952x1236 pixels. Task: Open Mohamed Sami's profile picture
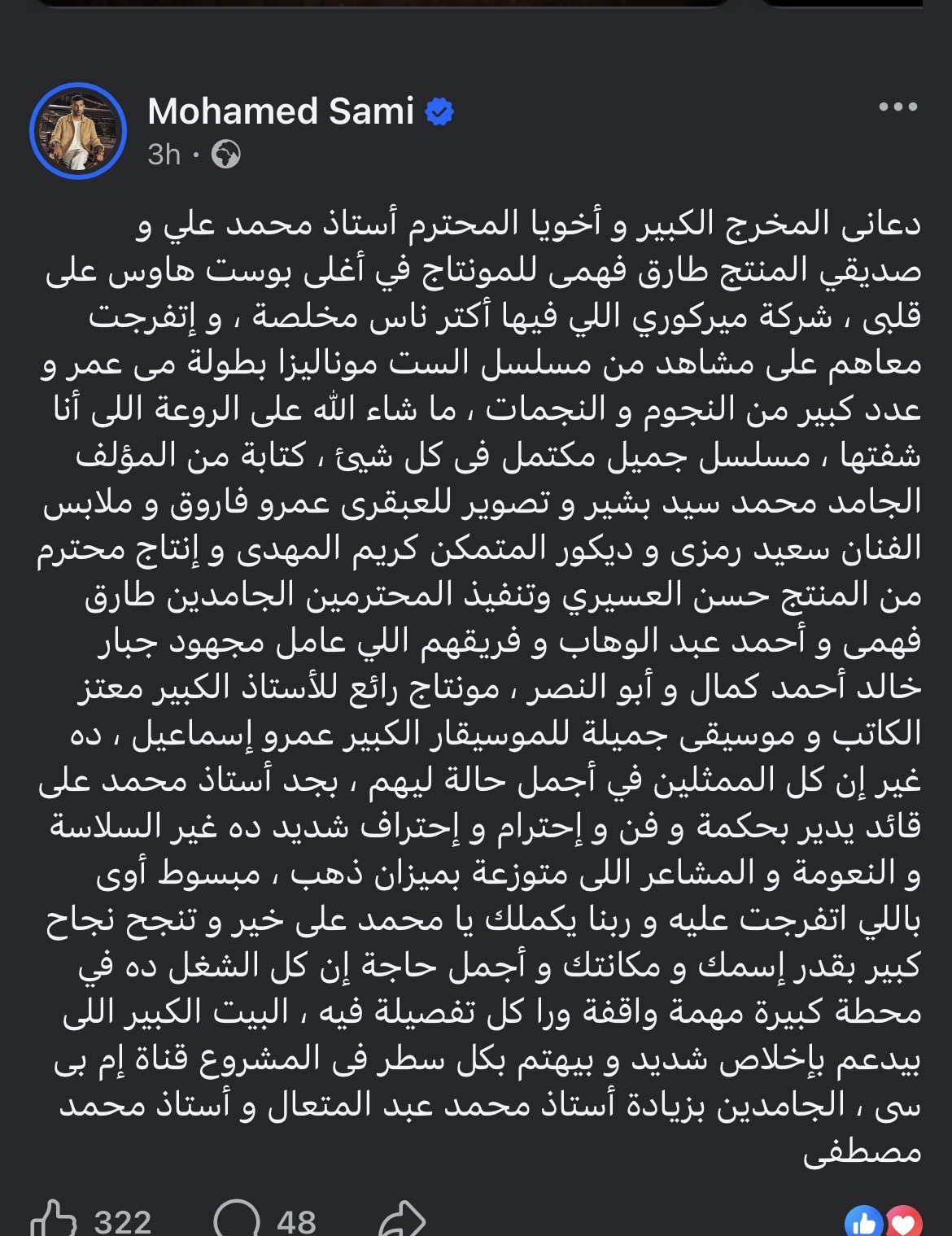pyautogui.click(x=78, y=131)
